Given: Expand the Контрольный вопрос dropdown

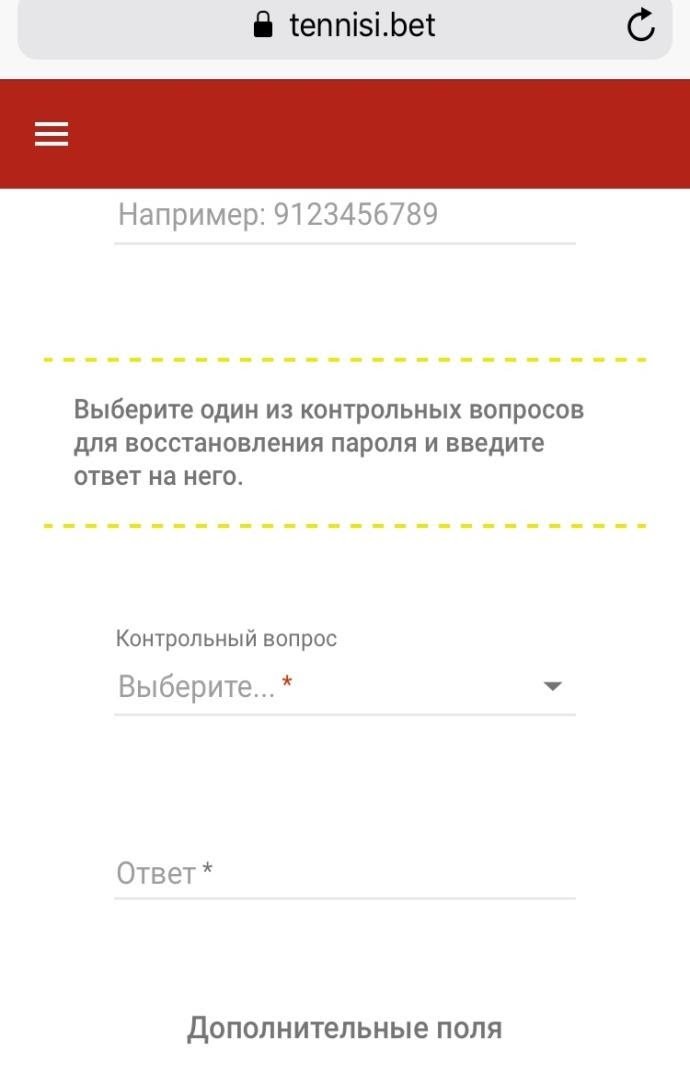Looking at the screenshot, I should (x=344, y=687).
